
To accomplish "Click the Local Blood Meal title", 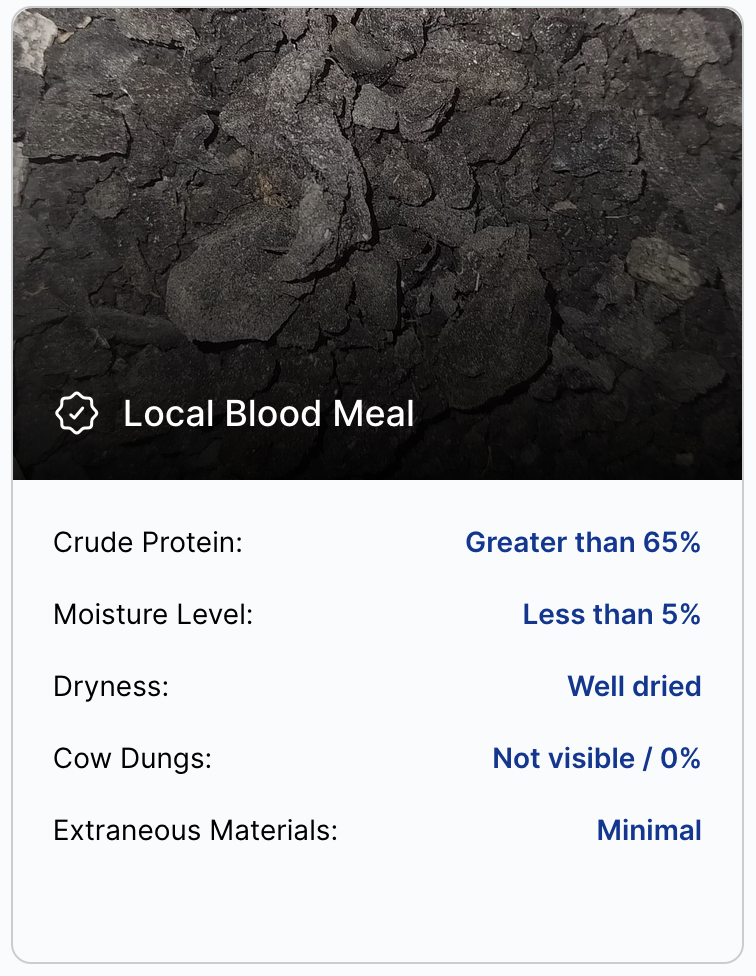I will pos(268,413).
